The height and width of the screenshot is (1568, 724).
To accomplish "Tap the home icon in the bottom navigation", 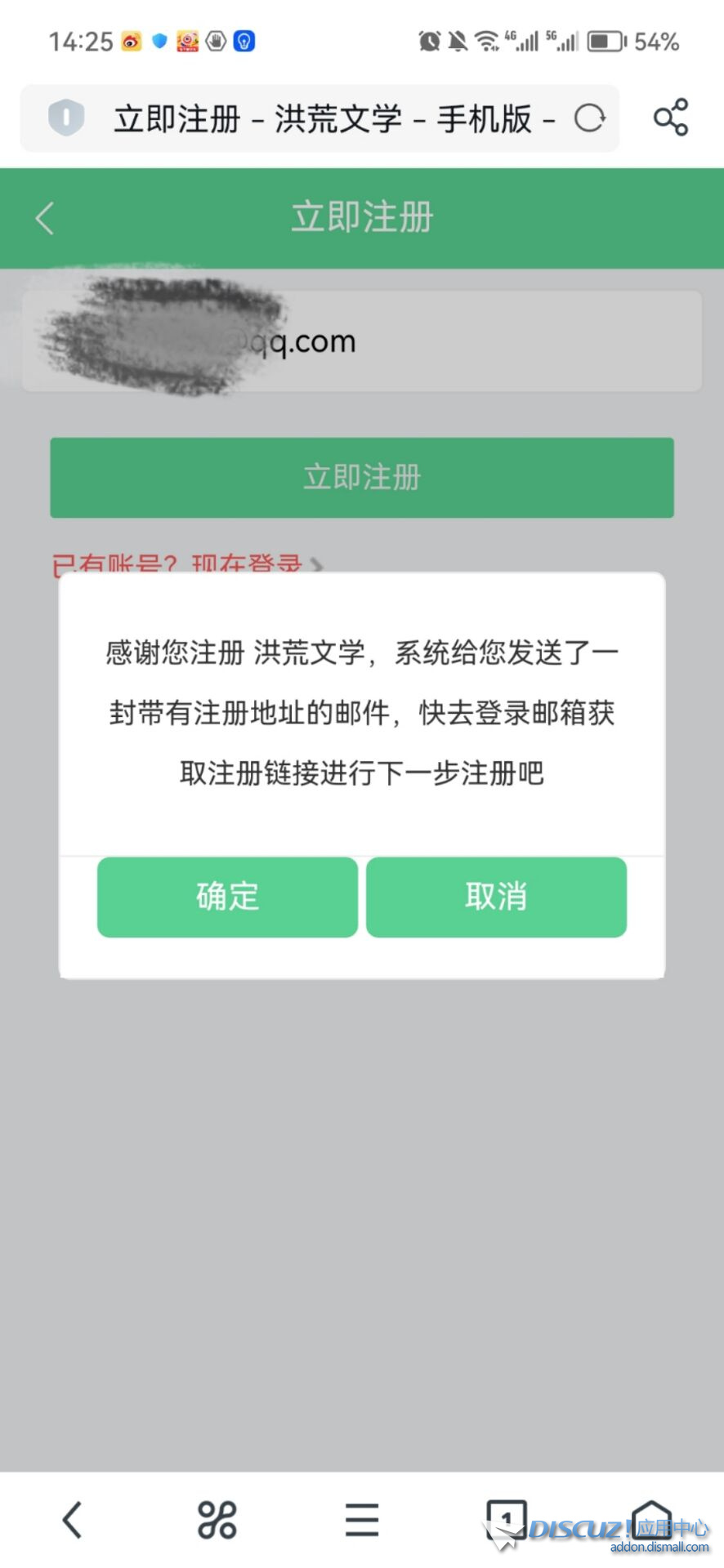I will tap(654, 1517).
